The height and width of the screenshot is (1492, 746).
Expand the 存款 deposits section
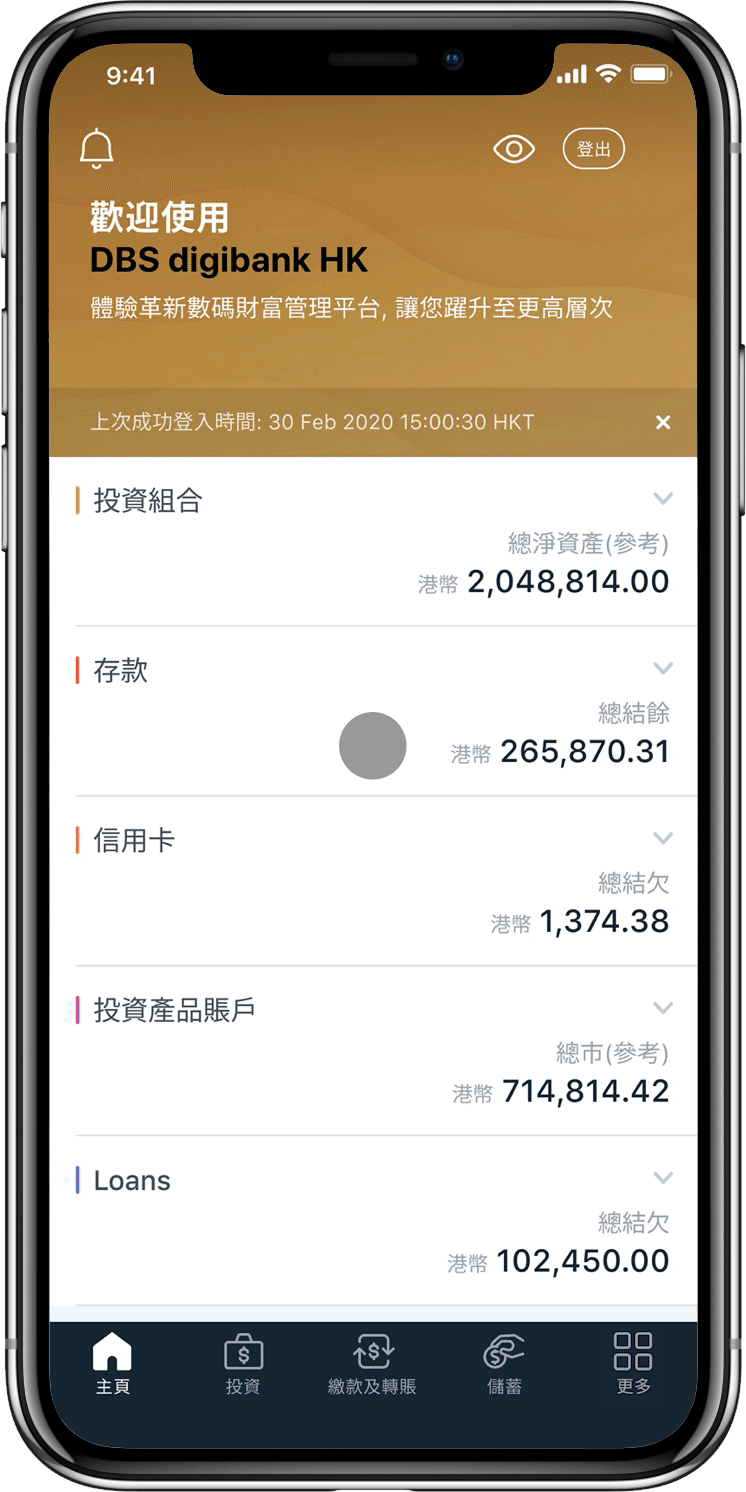click(x=662, y=668)
